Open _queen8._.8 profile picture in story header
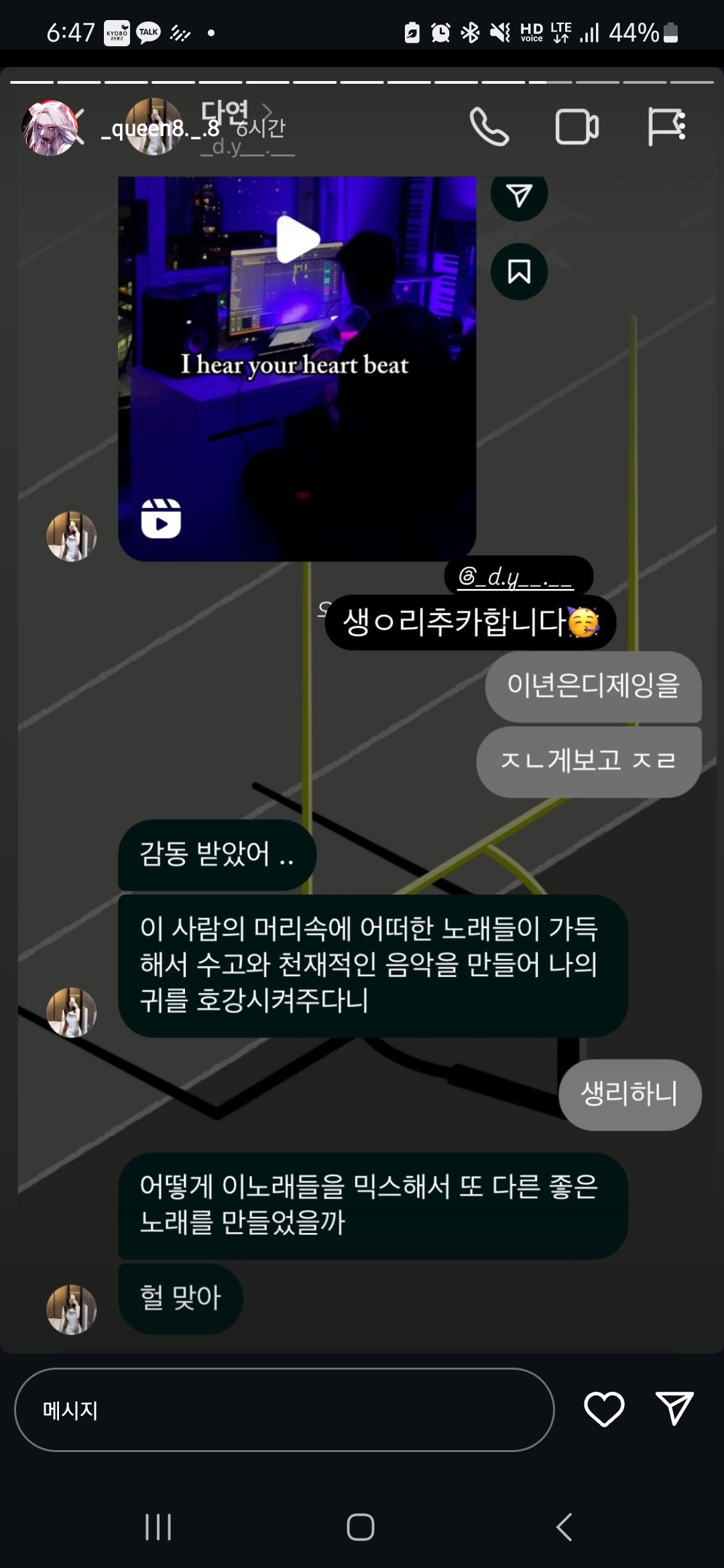Screen dimensions: 724x1568 click(x=49, y=127)
